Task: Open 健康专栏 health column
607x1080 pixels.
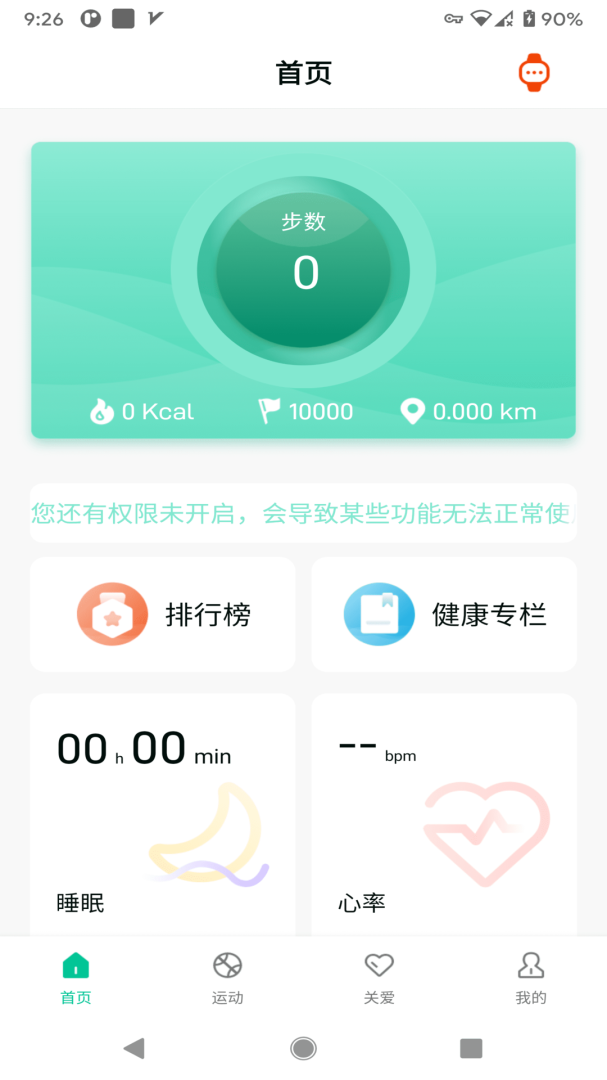Action: pos(444,614)
